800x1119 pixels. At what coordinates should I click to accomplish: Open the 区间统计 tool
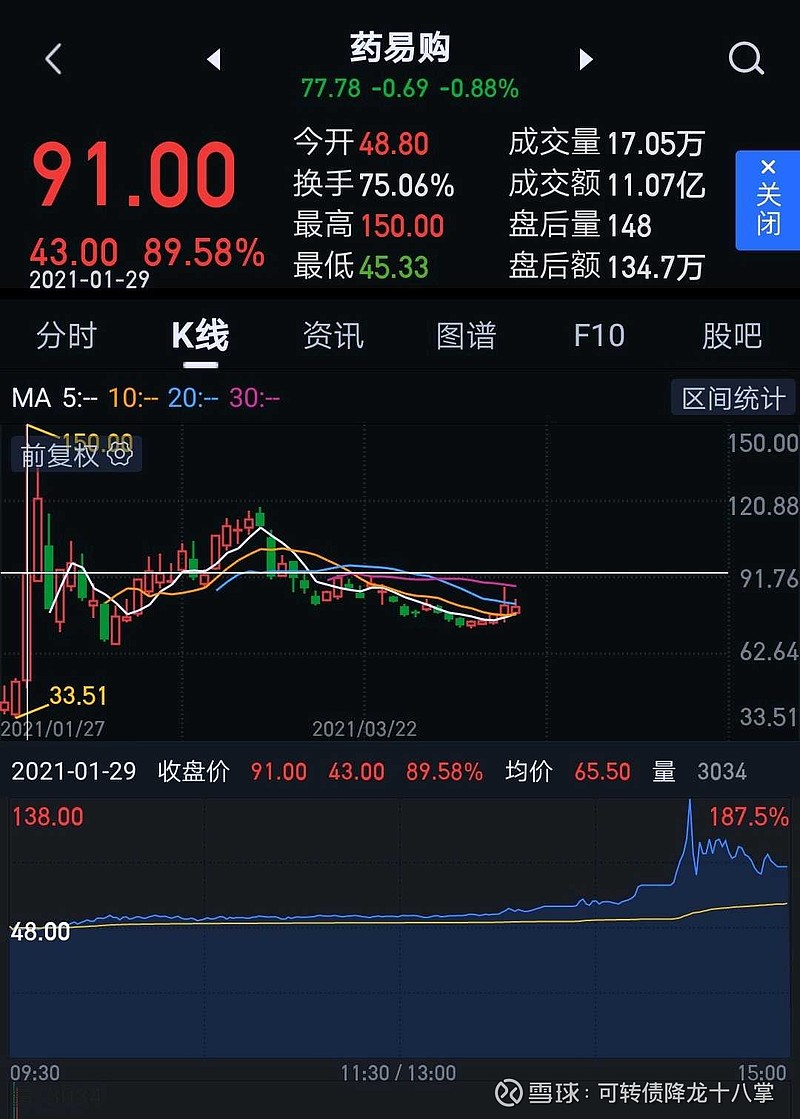pyautogui.click(x=732, y=396)
